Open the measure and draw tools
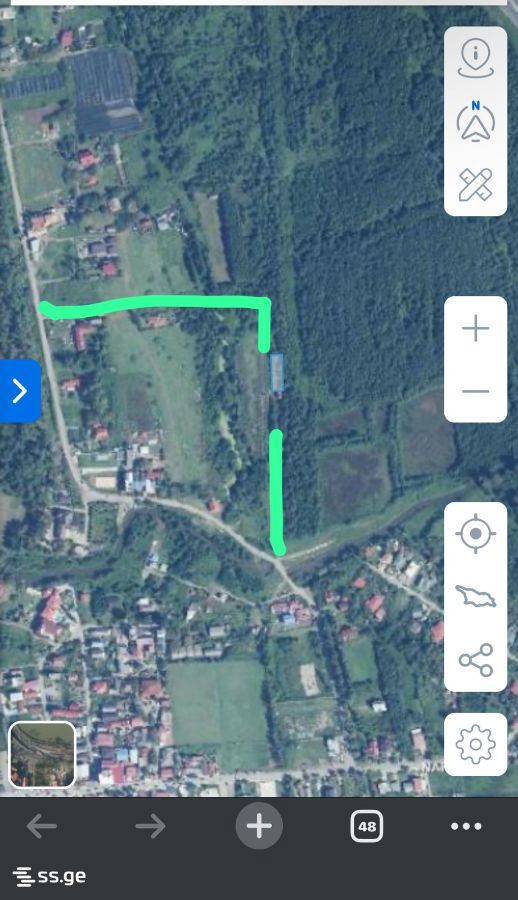518x900 pixels. click(x=476, y=184)
